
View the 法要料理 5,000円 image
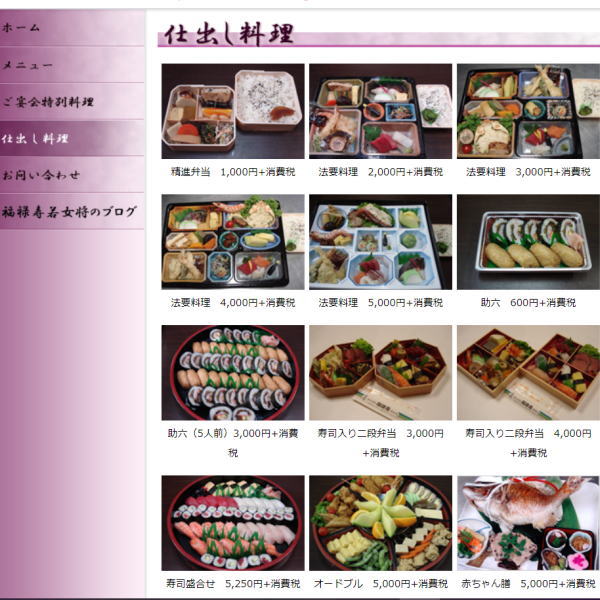(x=380, y=242)
